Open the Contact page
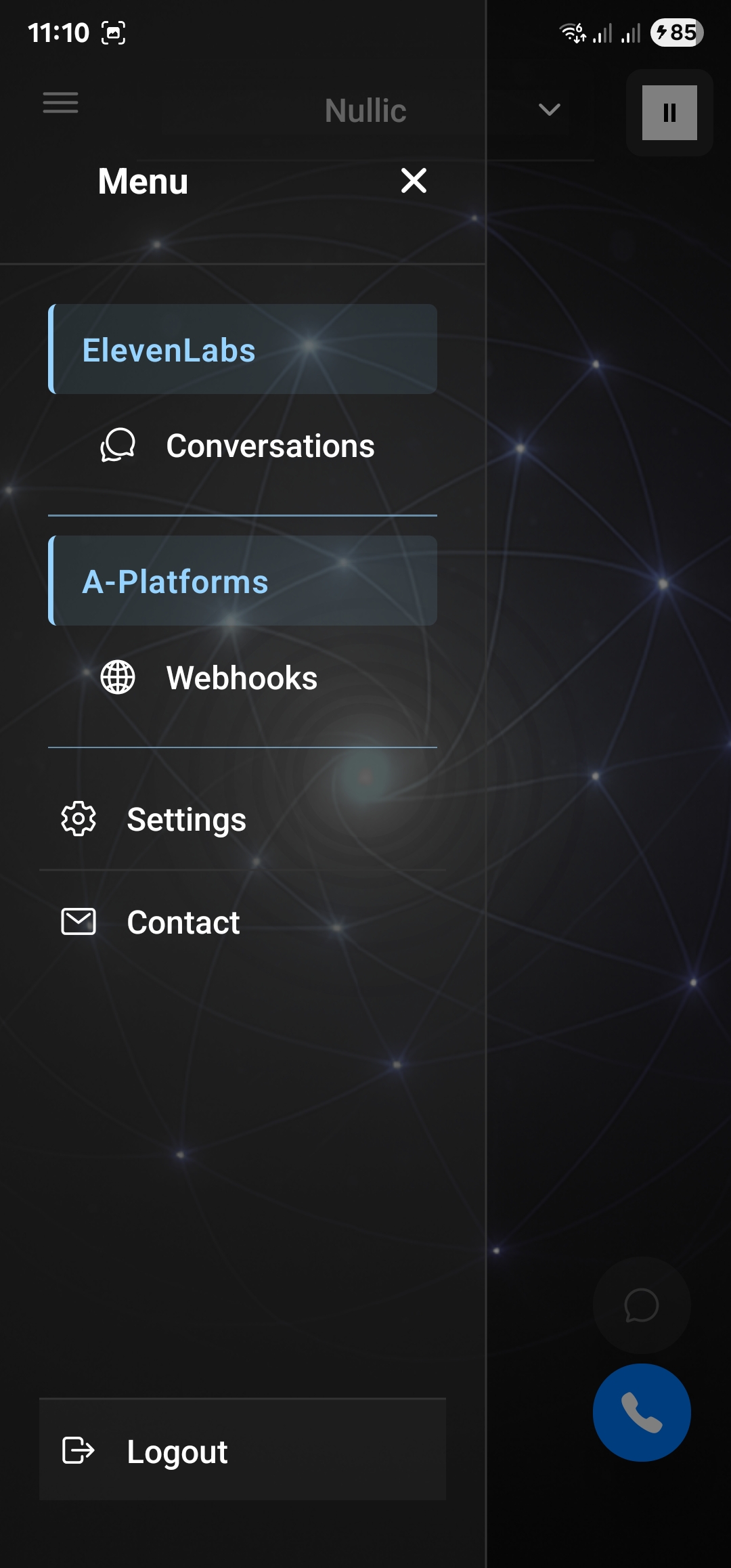731x1568 pixels. pos(183,922)
